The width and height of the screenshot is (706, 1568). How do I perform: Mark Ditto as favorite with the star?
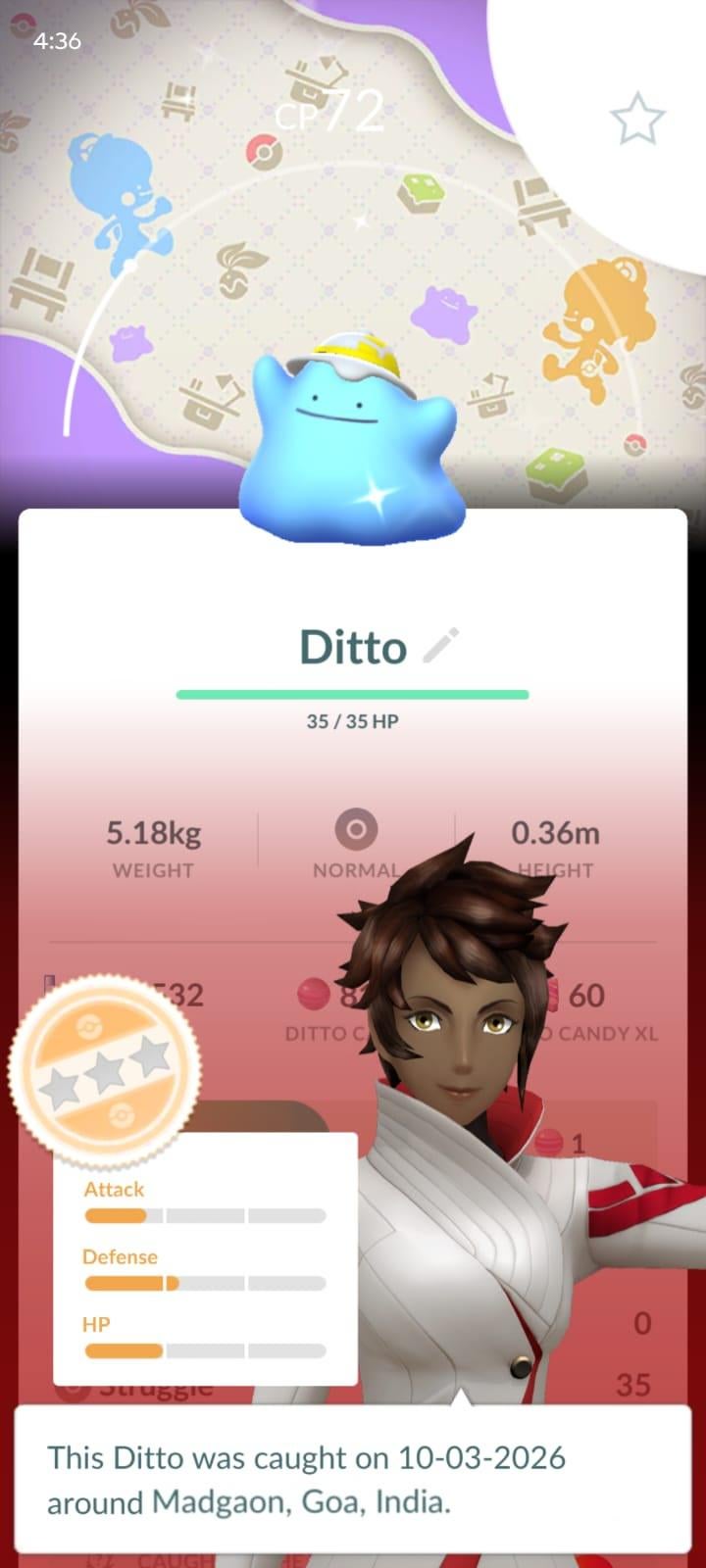tap(637, 120)
